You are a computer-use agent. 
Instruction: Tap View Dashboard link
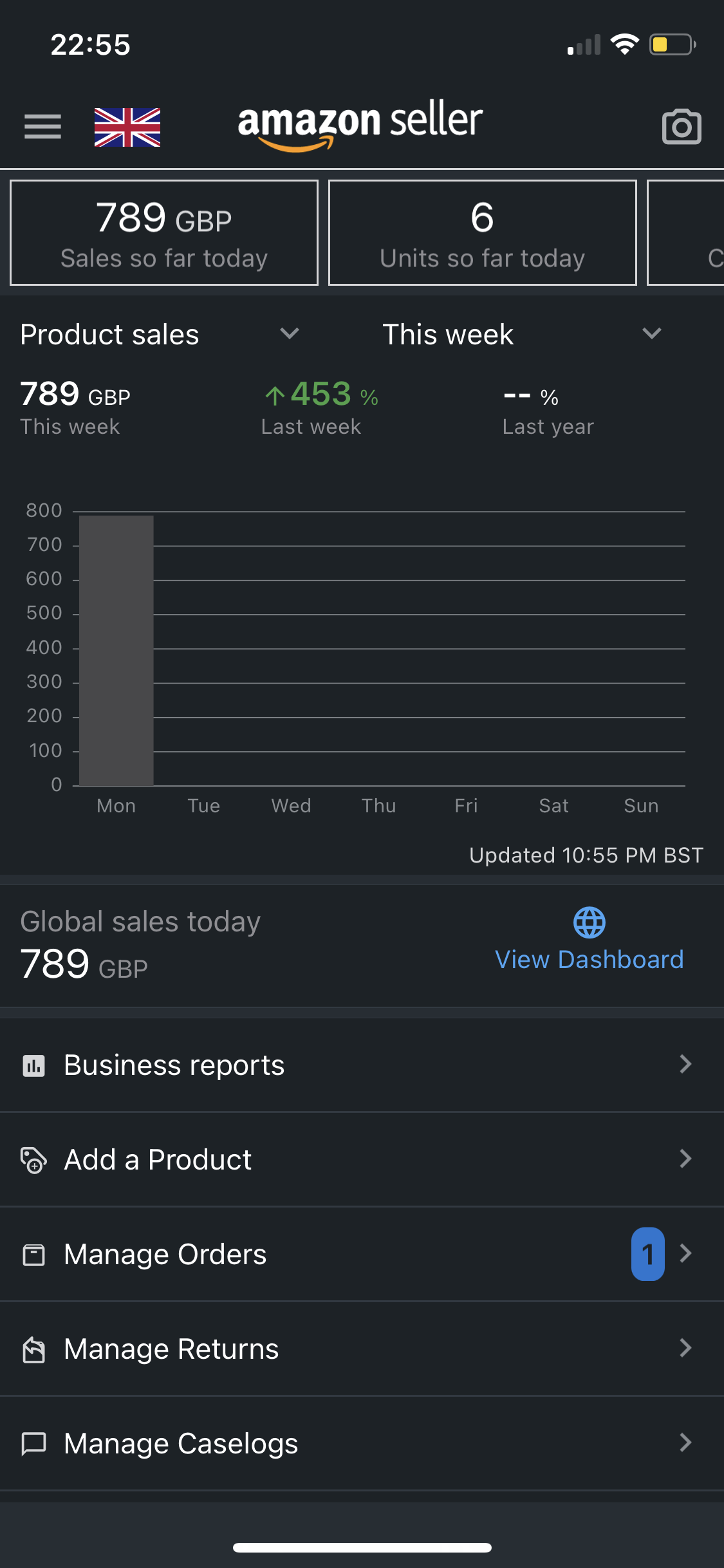589,940
